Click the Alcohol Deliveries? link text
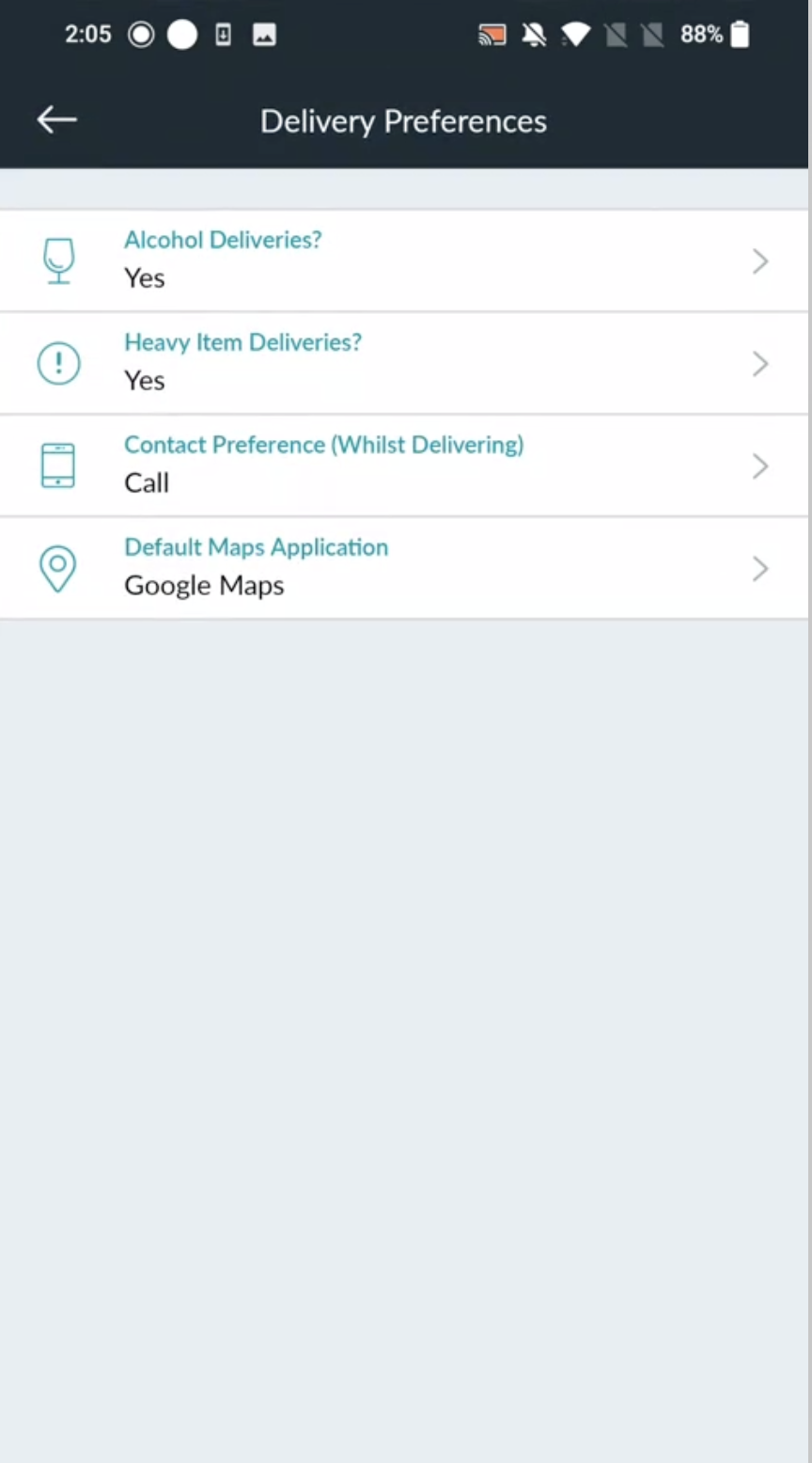812x1463 pixels. click(223, 240)
